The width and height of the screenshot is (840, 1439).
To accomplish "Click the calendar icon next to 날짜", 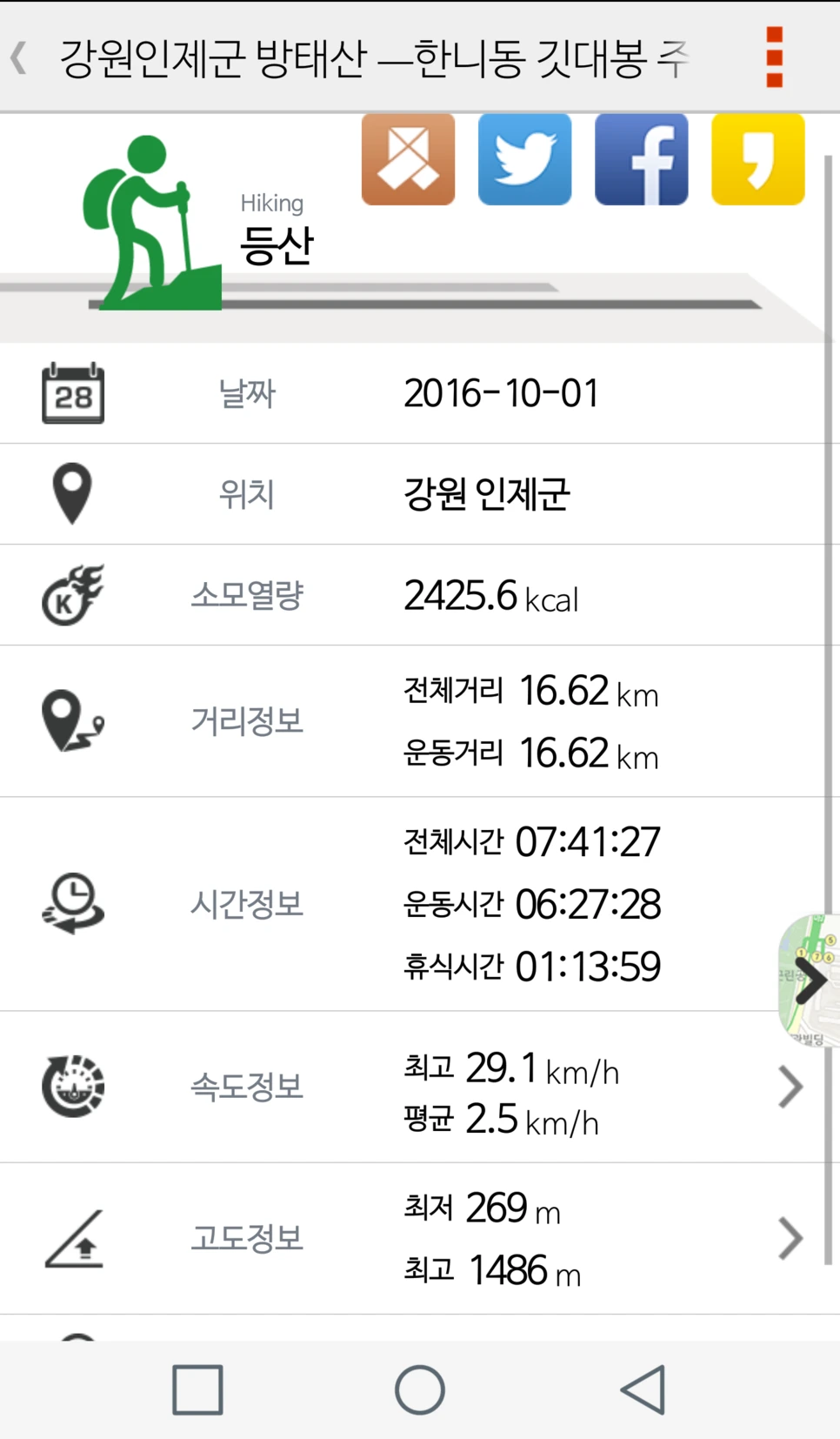I will (73, 392).
